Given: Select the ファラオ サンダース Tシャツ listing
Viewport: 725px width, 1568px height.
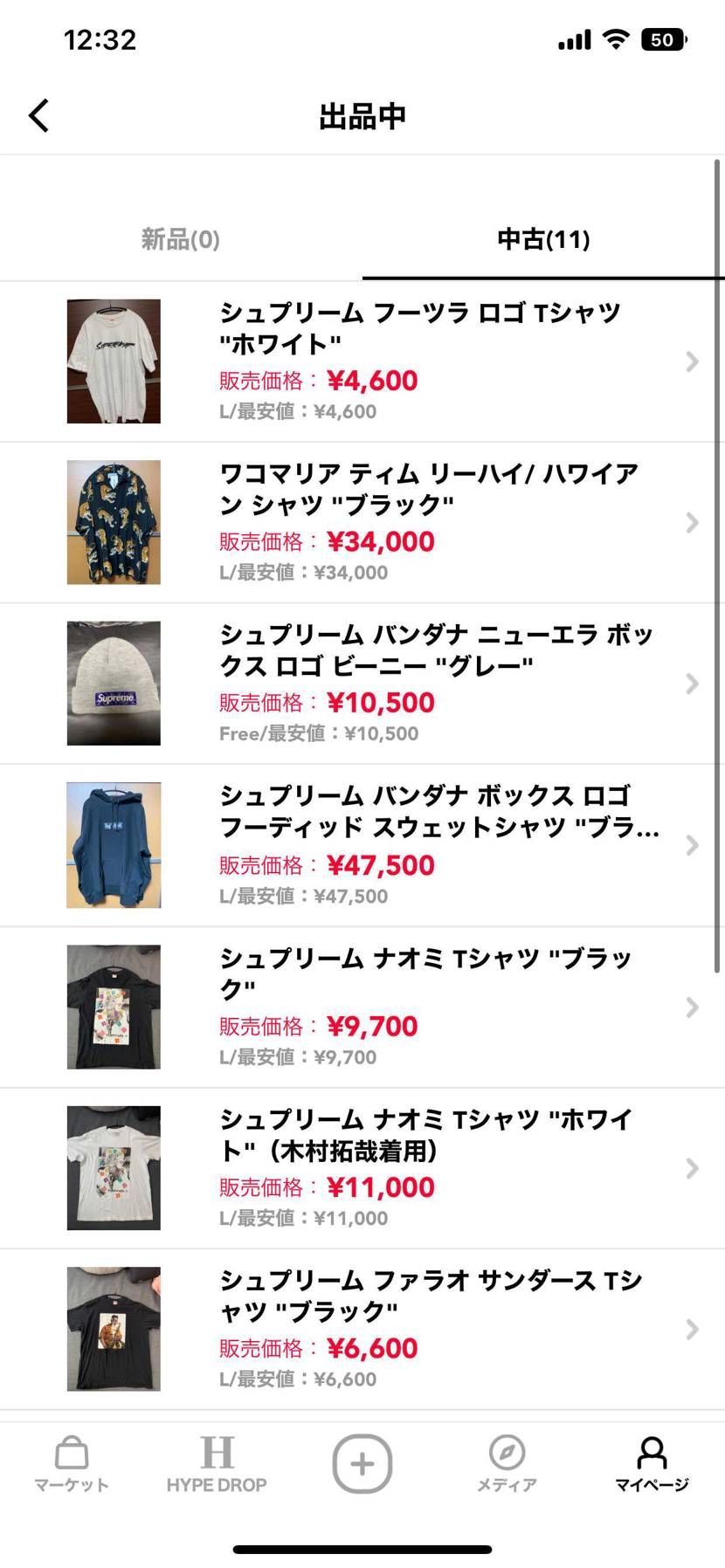Looking at the screenshot, I should (693, 1329).
